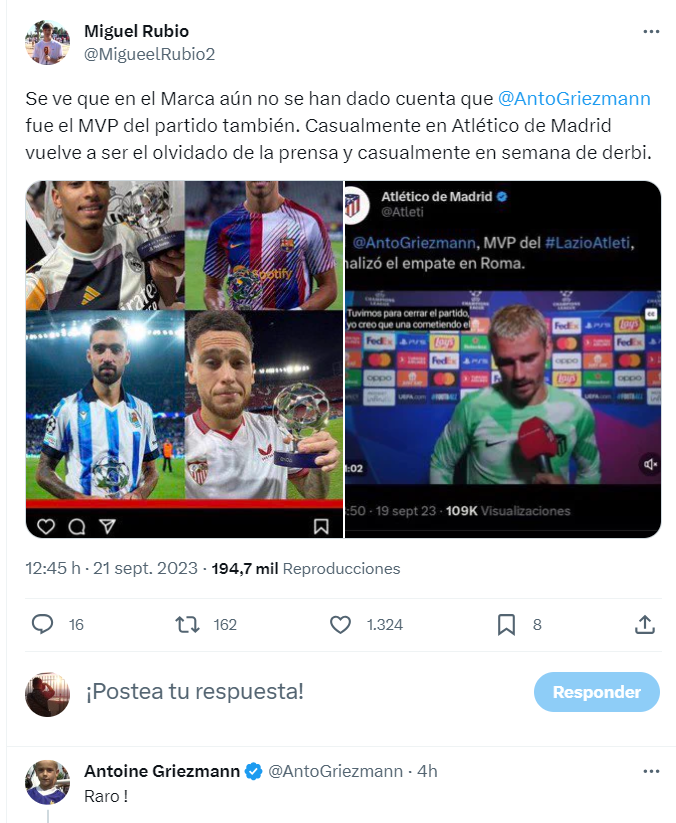Screen dimensions: 676x823
Task: View the right Atlético de Madrid image
Action: 502,359
